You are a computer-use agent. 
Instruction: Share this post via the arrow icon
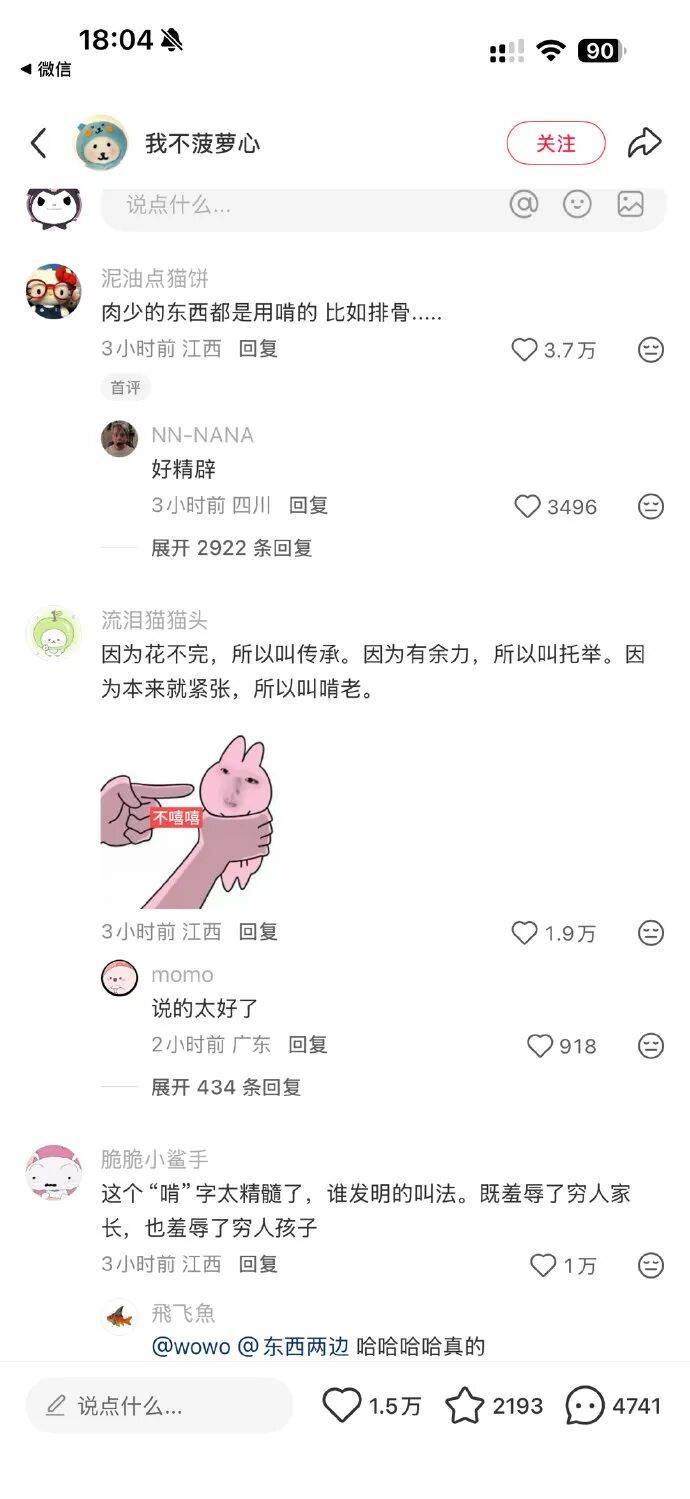(x=645, y=143)
